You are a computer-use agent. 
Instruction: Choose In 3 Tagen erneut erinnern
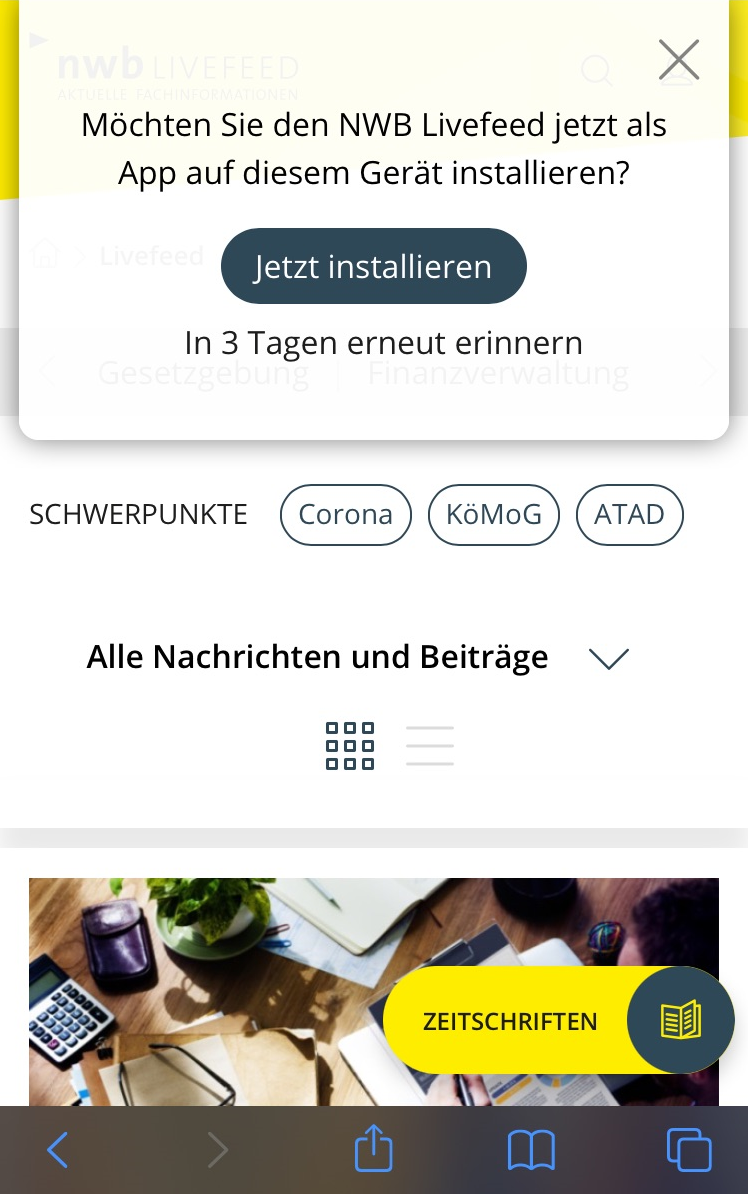click(383, 343)
